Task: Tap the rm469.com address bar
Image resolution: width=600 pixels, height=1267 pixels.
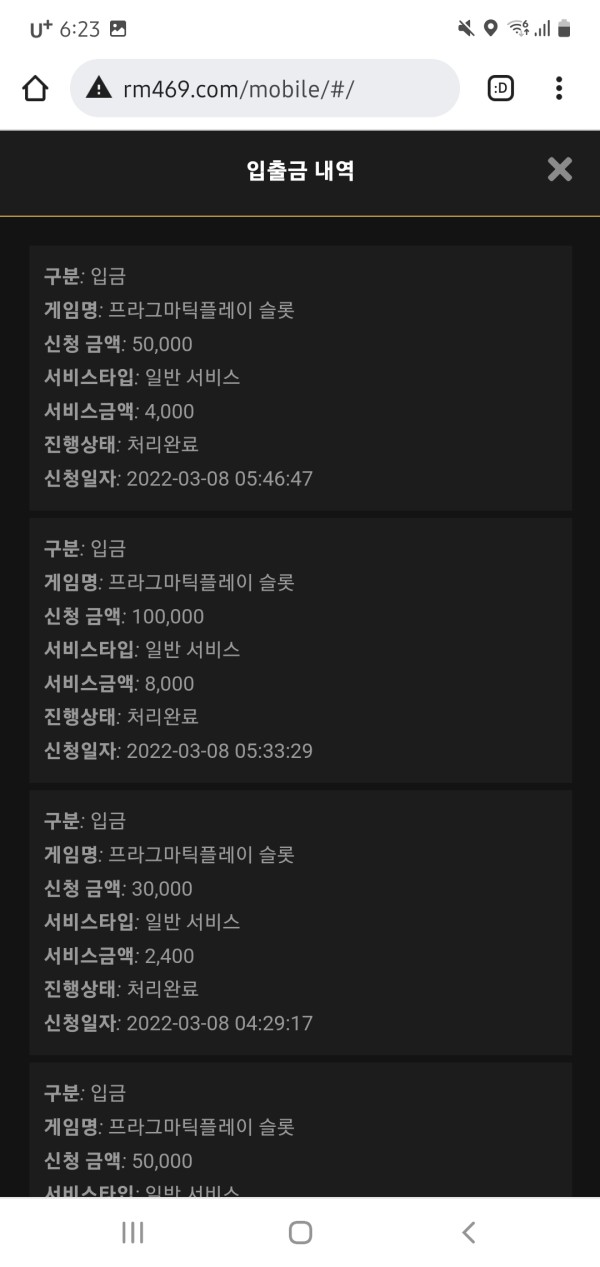Action: 265,89
